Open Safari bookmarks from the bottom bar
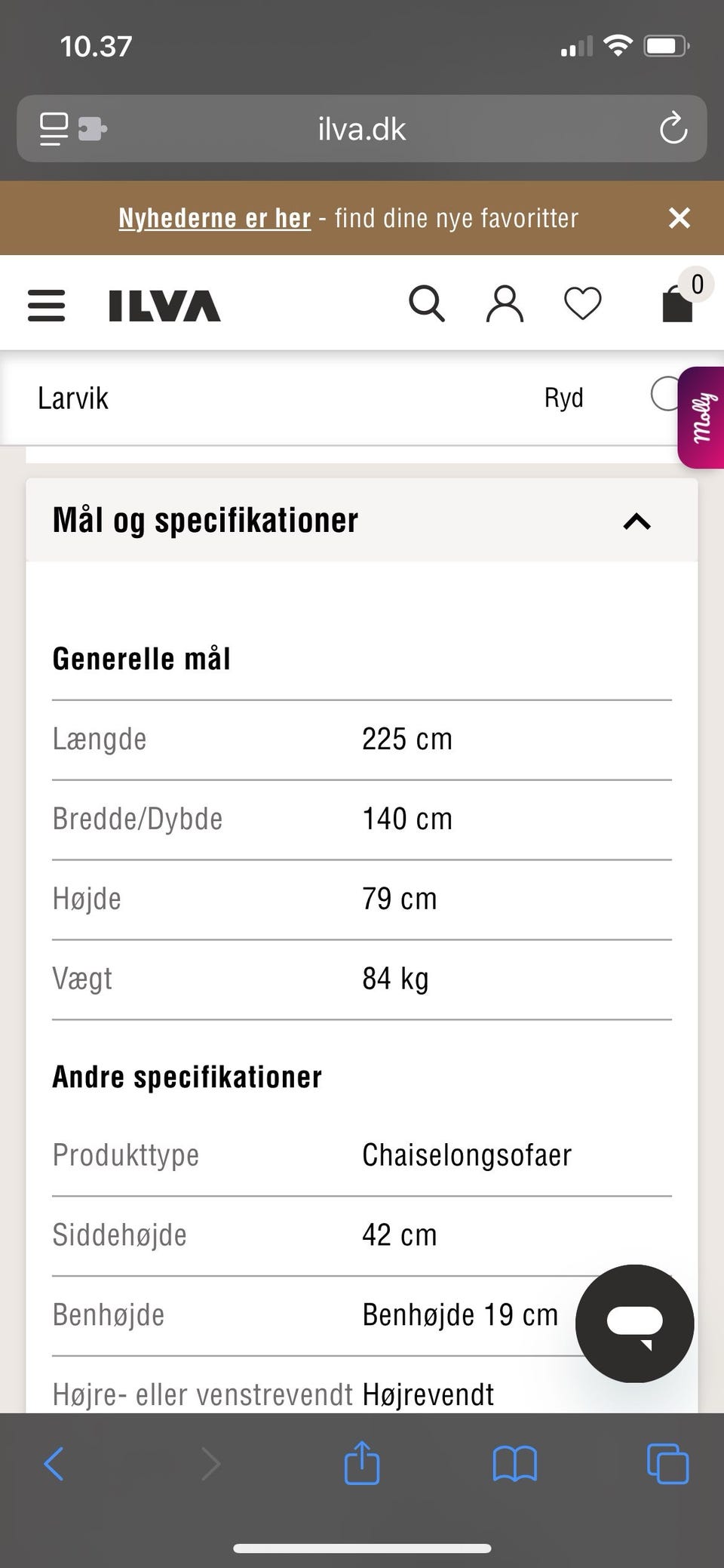 515,1462
